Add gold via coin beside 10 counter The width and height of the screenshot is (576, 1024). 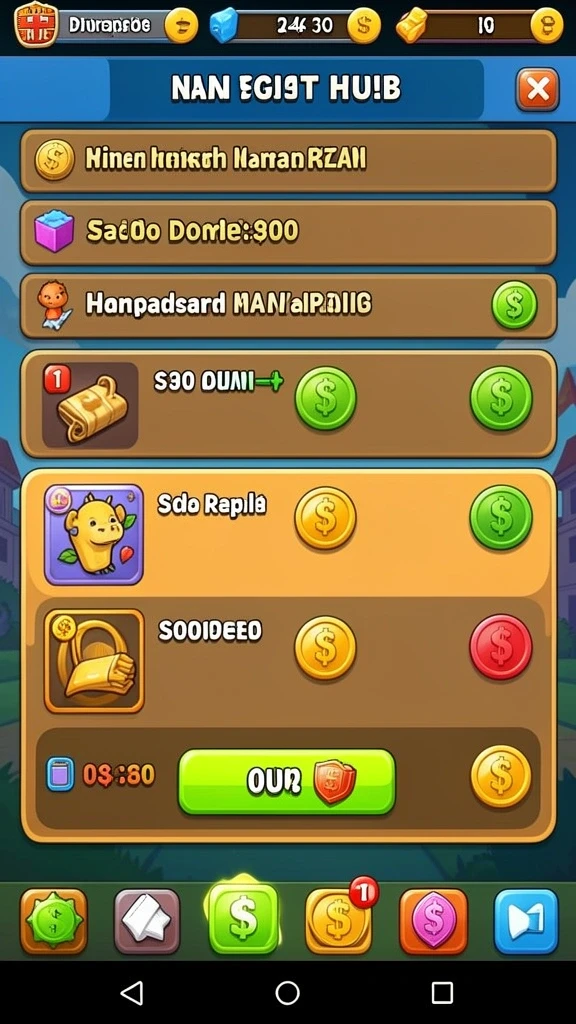pos(547,26)
